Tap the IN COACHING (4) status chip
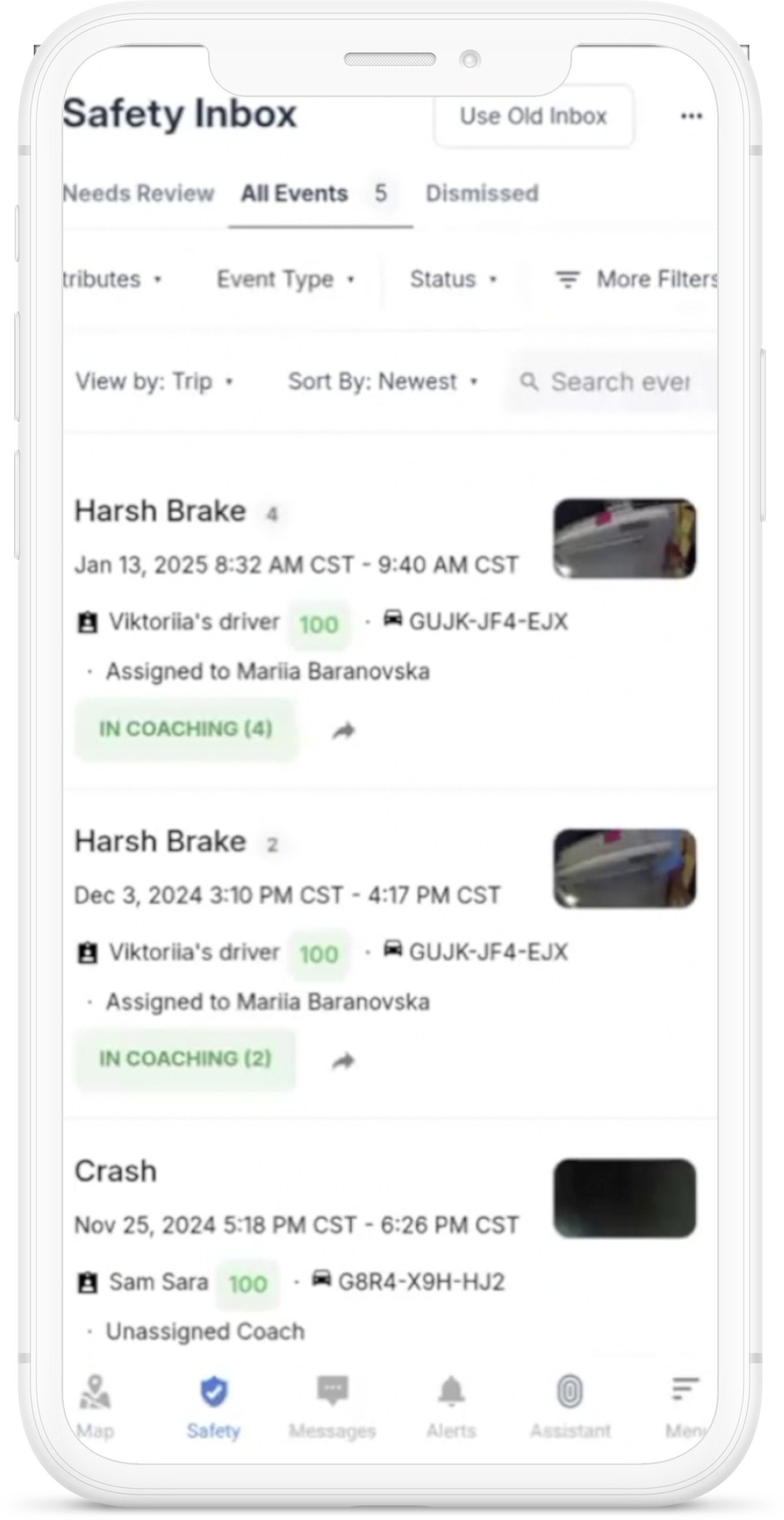The width and height of the screenshot is (784, 1520). pyautogui.click(x=186, y=729)
